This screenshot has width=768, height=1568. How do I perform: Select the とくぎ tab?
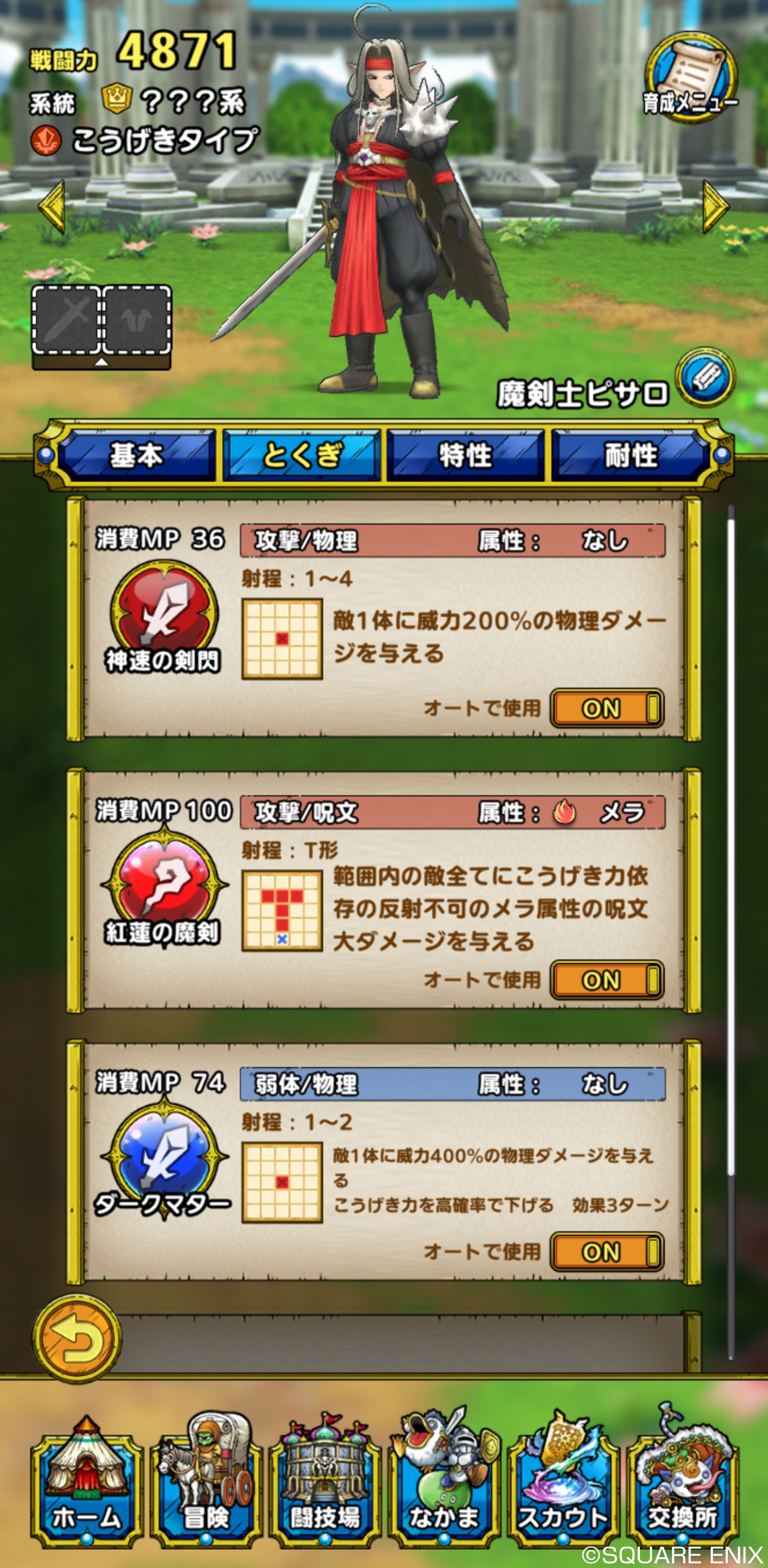click(301, 455)
